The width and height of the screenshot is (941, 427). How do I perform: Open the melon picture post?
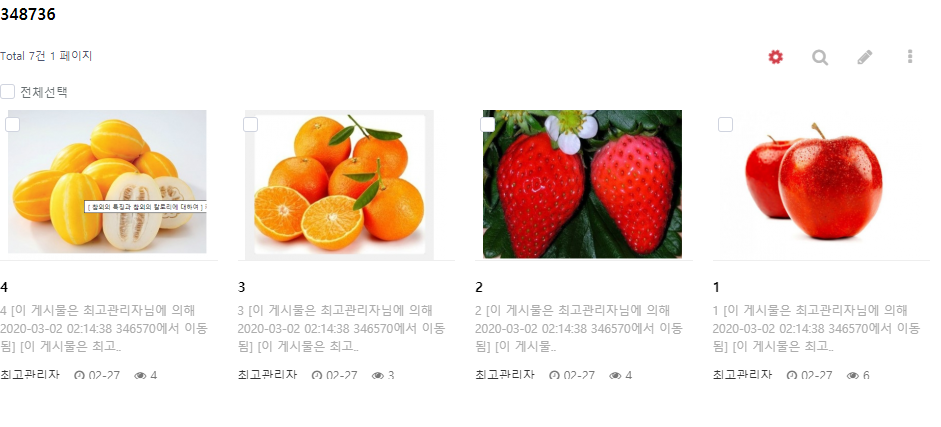[107, 182]
